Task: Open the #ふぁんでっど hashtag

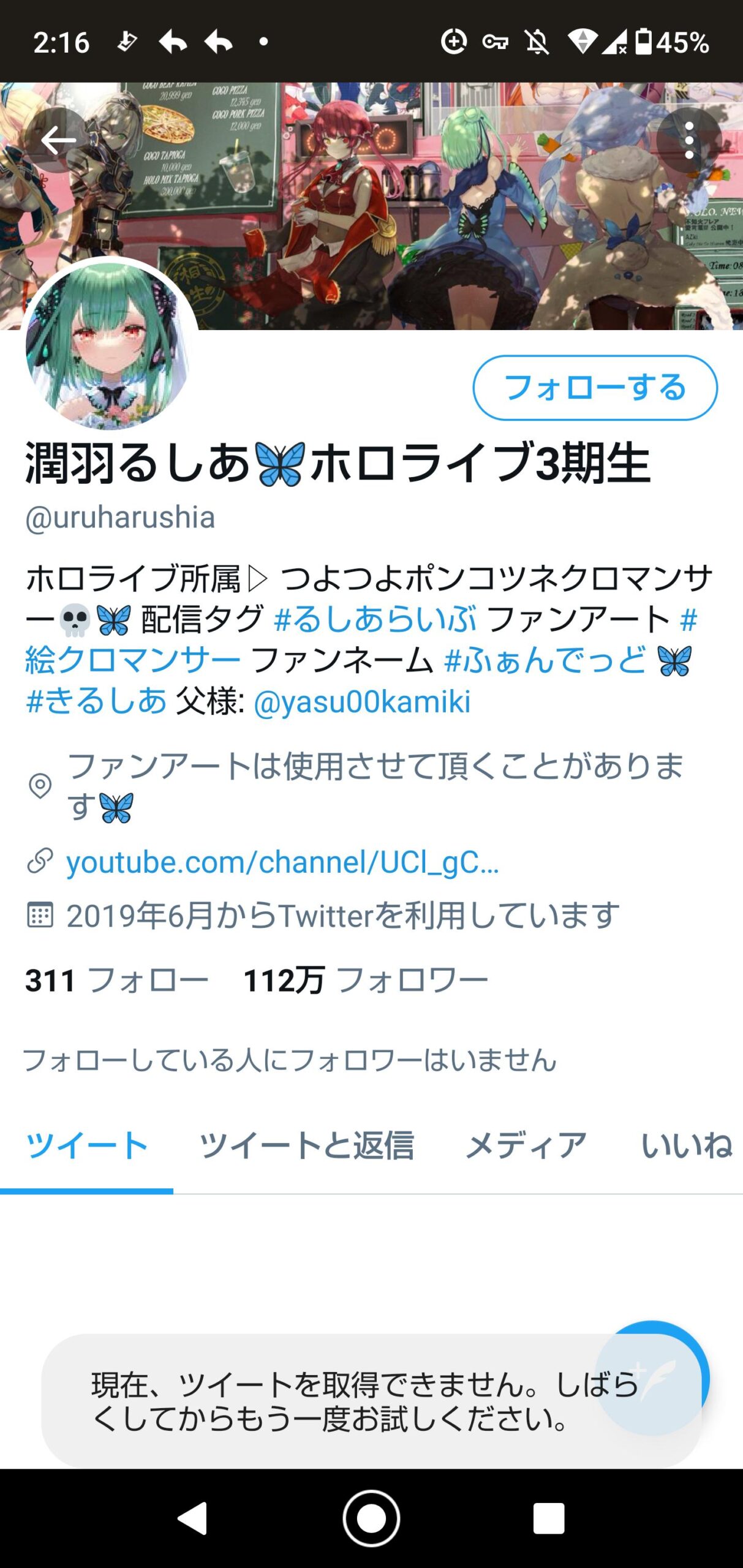Action: [x=545, y=660]
